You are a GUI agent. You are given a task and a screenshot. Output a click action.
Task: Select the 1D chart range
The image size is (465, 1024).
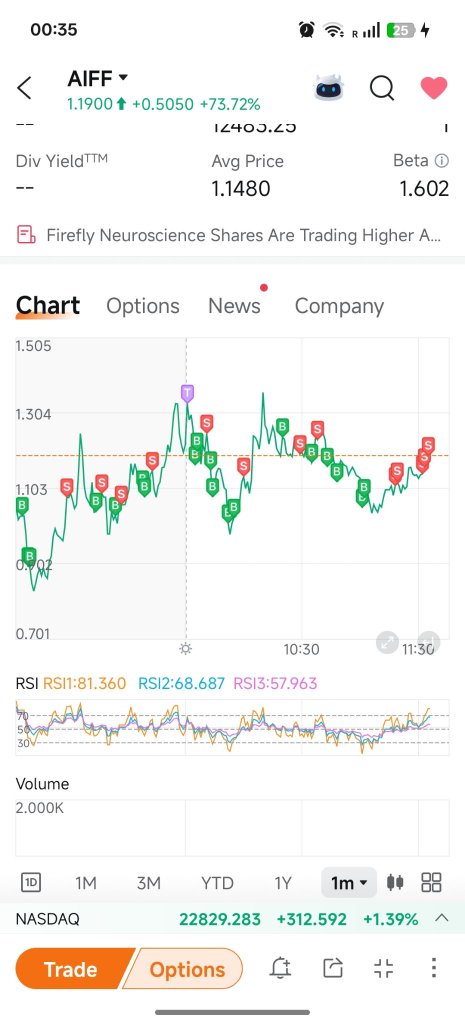point(31,883)
